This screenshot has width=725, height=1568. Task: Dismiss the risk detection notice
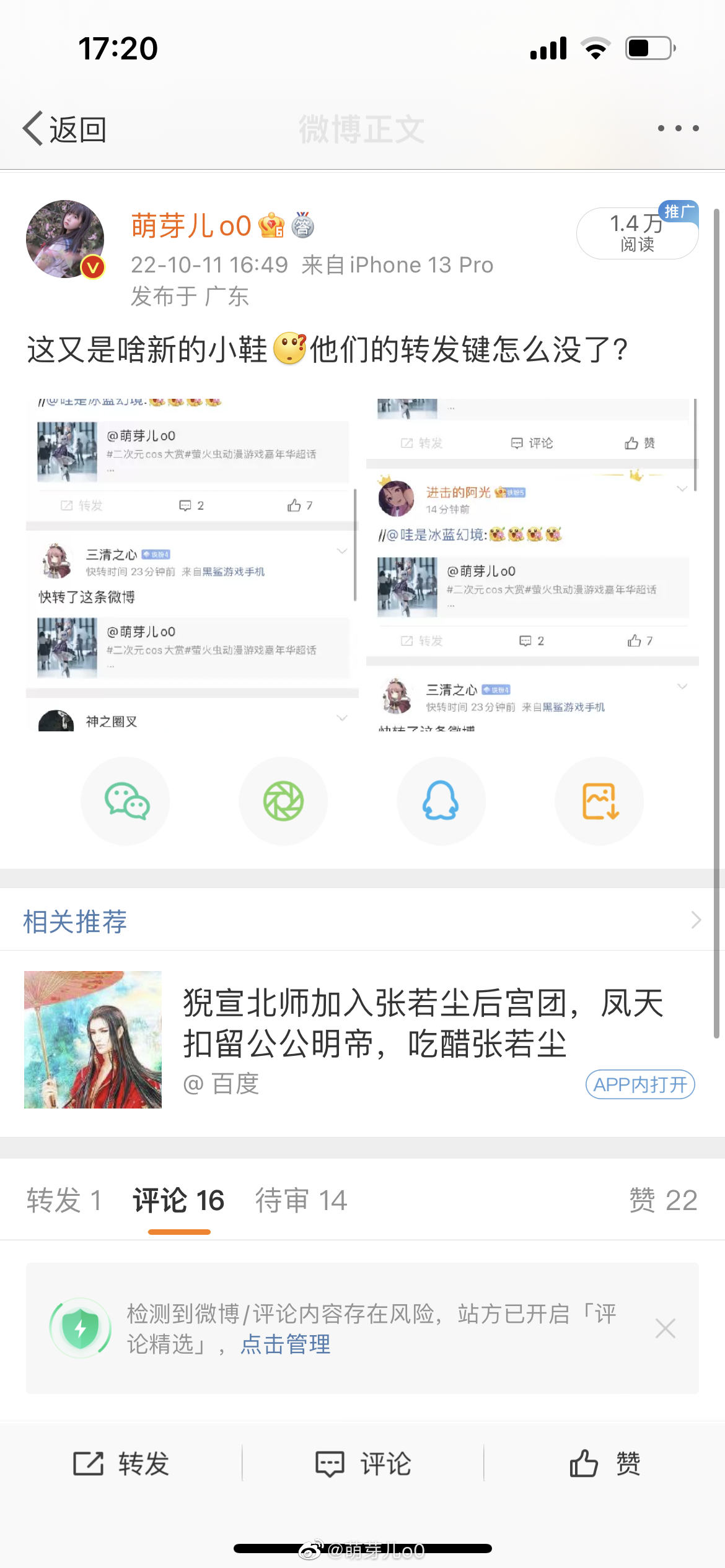coord(666,1328)
